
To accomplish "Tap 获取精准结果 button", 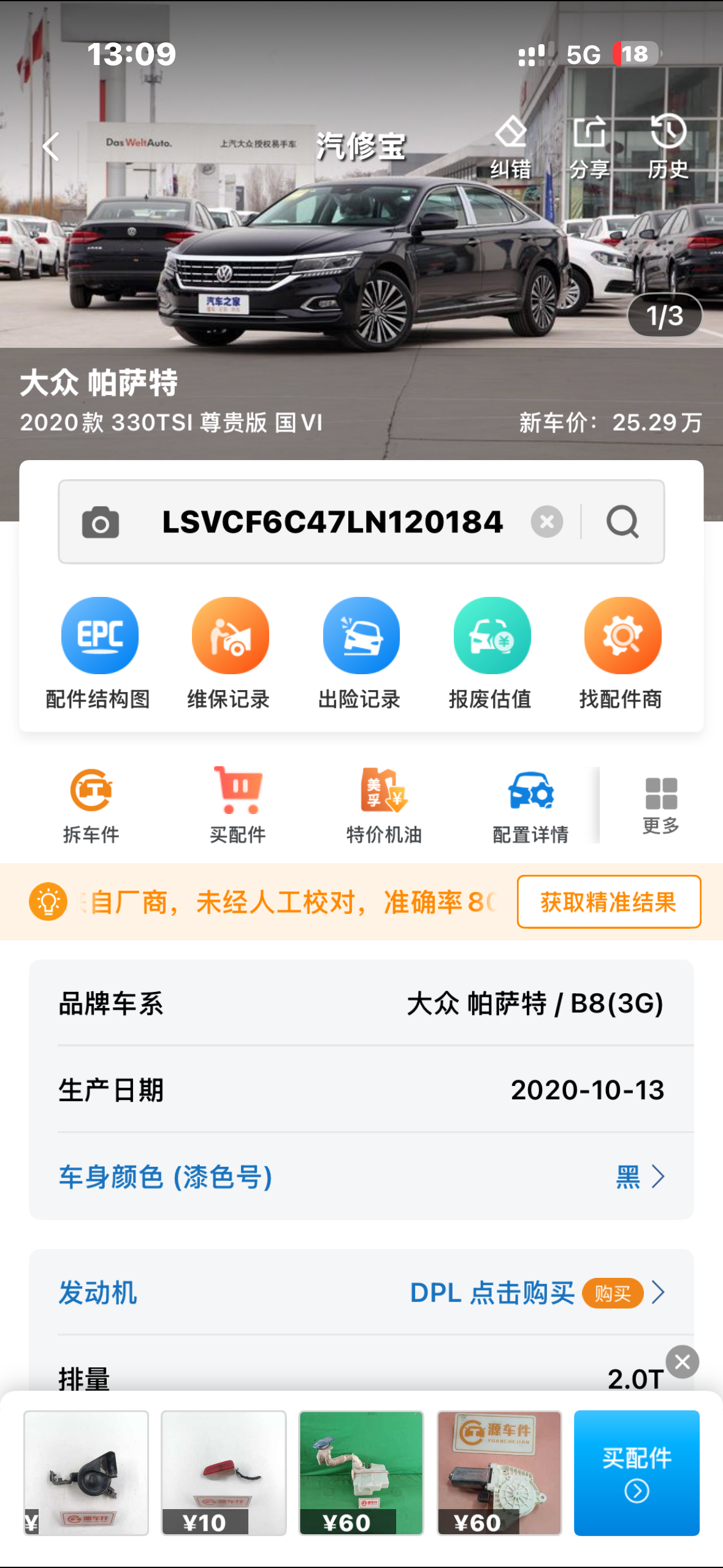I will click(x=608, y=902).
